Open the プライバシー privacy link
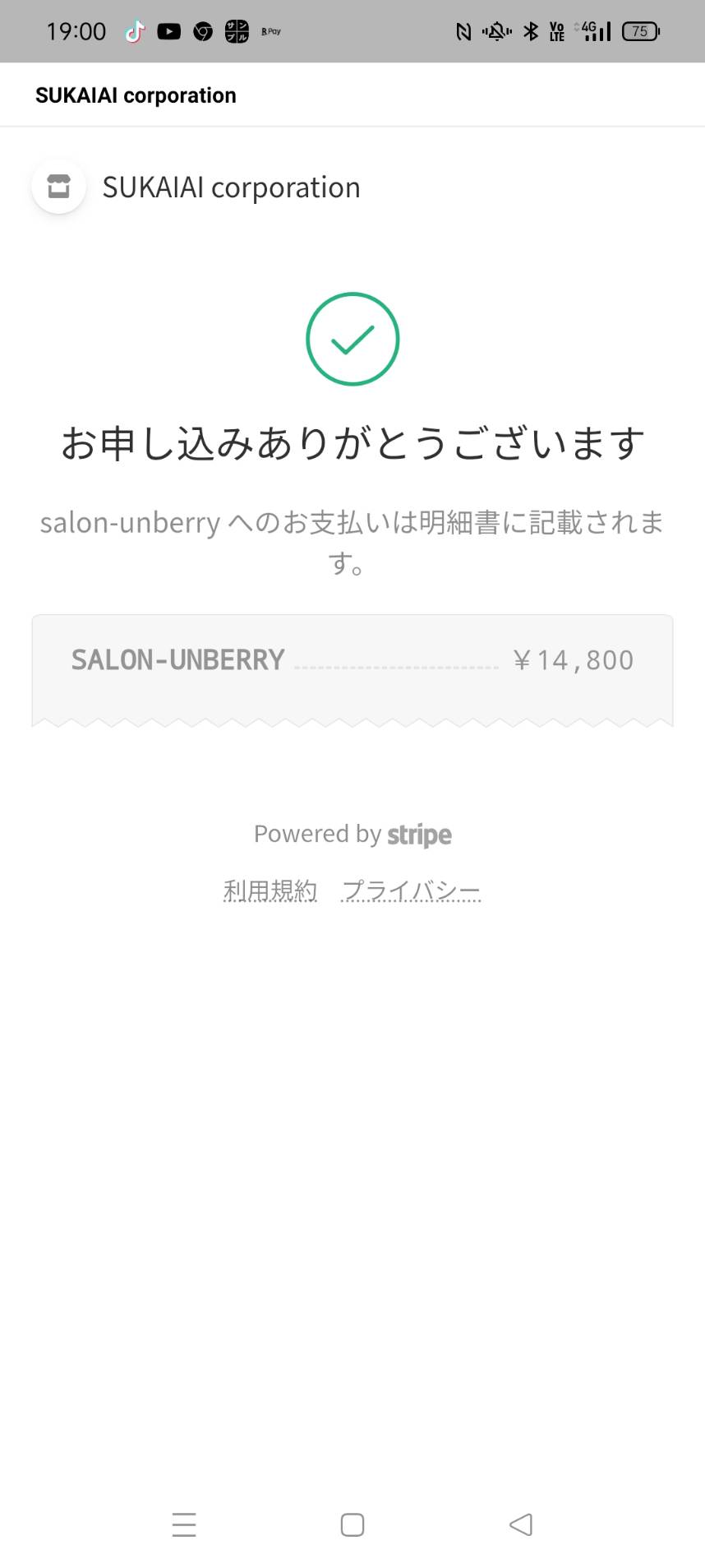The width and height of the screenshot is (705, 1568). pyautogui.click(x=411, y=890)
